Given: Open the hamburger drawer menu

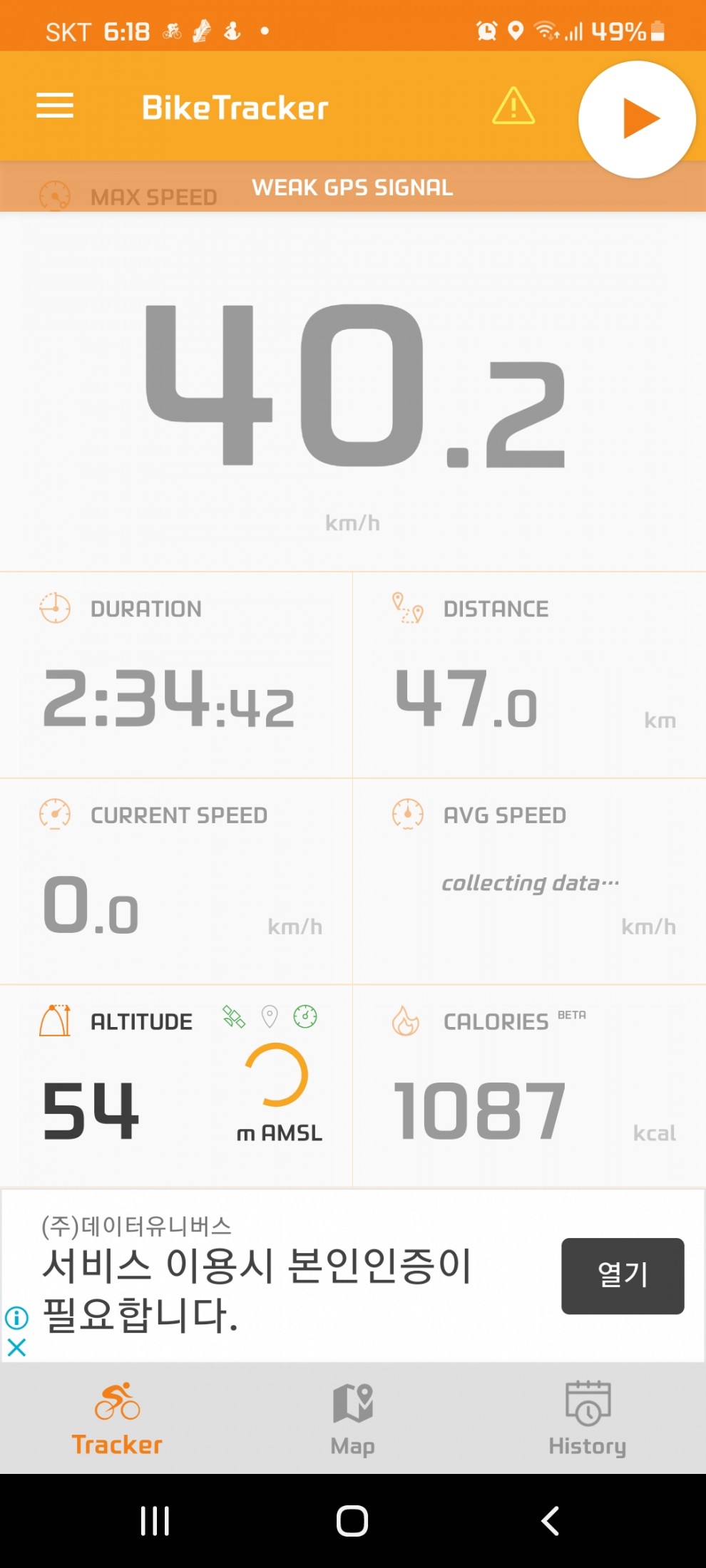Looking at the screenshot, I should [55, 106].
